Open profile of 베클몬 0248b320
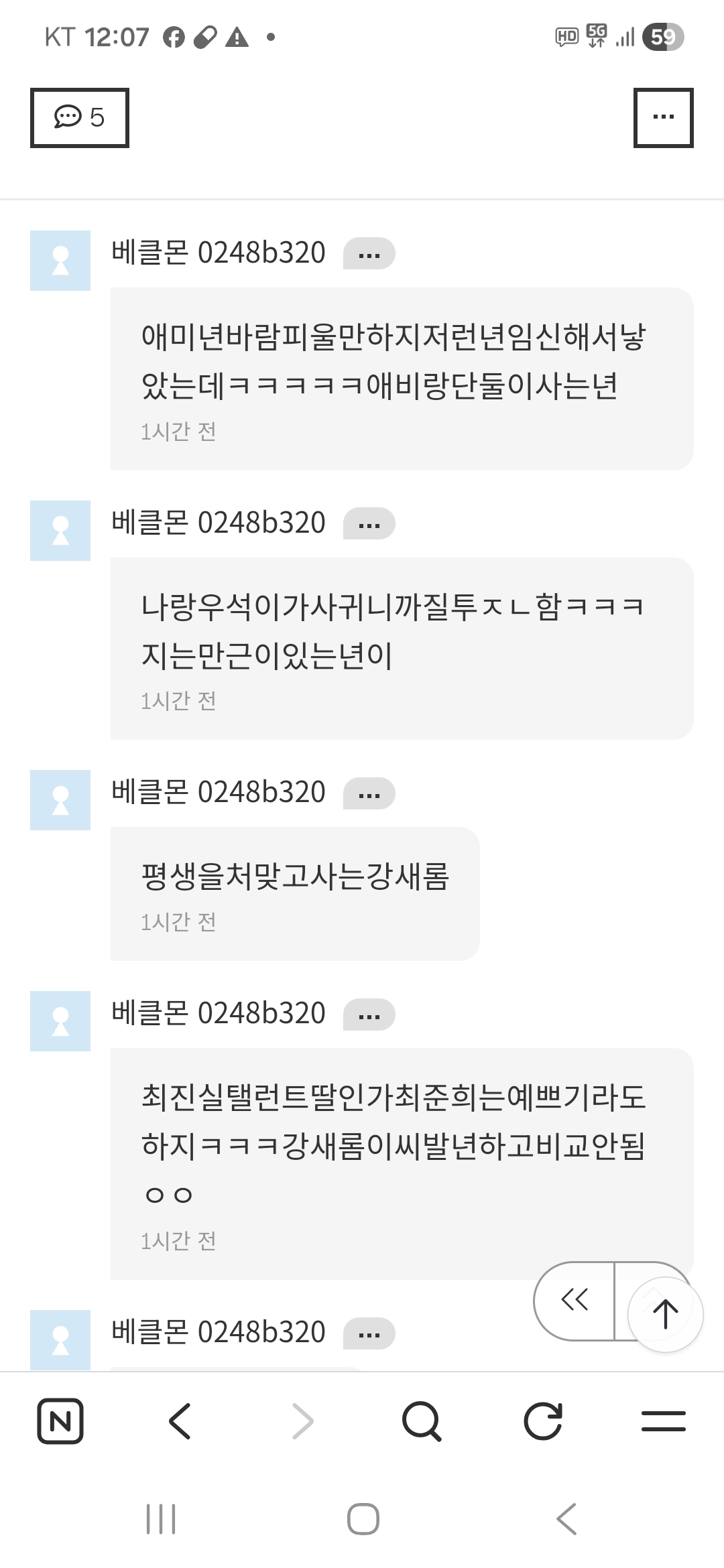 [x=217, y=254]
